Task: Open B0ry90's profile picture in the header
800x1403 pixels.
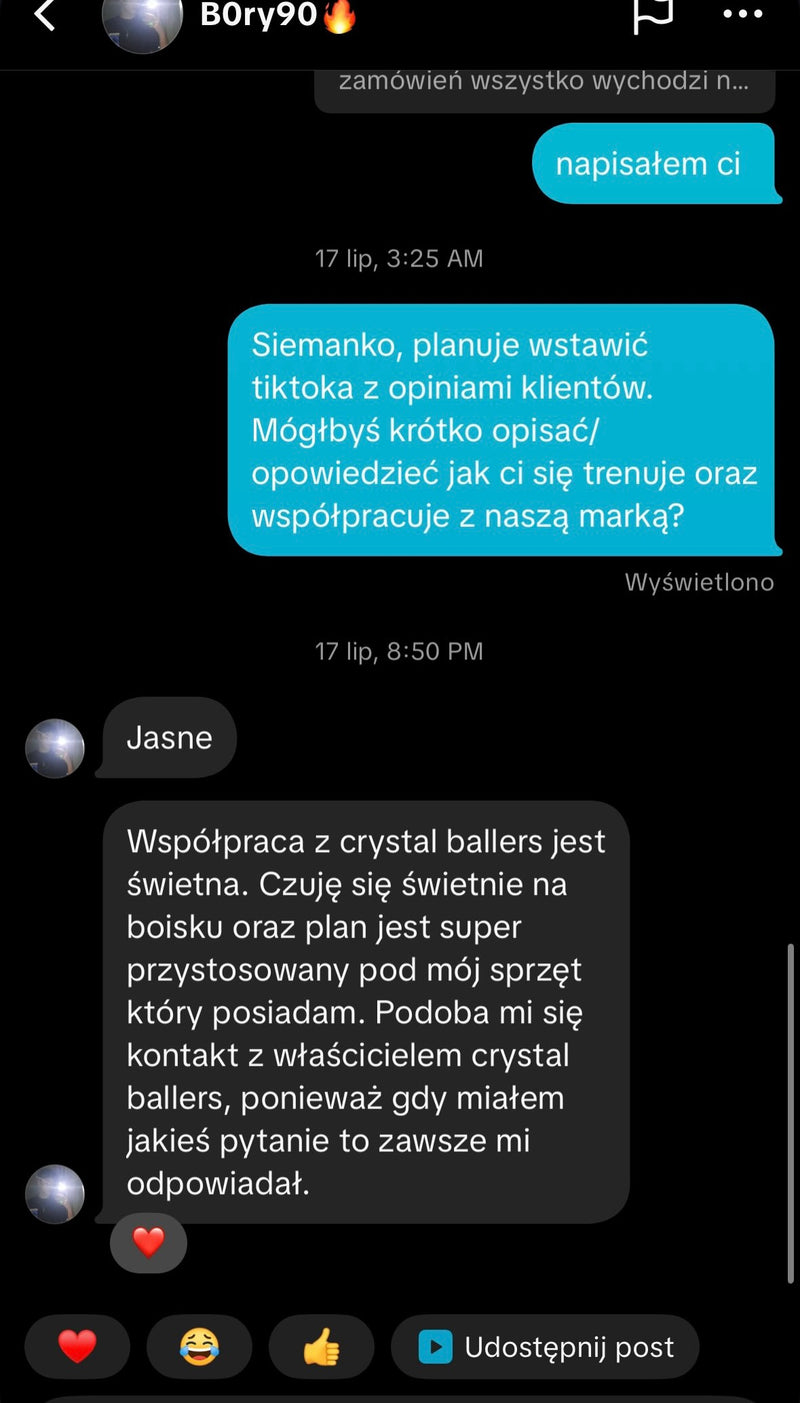Action: click(142, 20)
